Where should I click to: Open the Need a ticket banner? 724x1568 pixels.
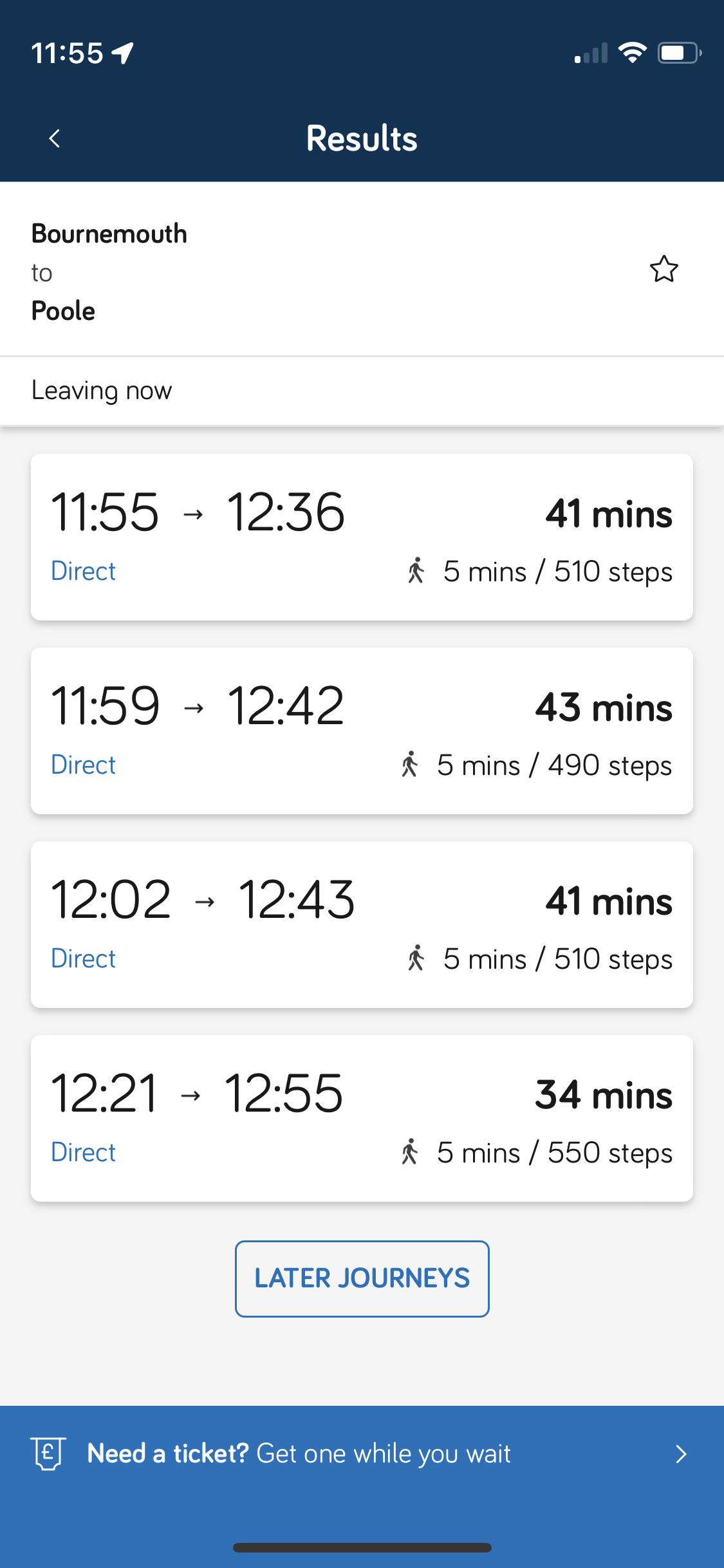[x=362, y=1453]
